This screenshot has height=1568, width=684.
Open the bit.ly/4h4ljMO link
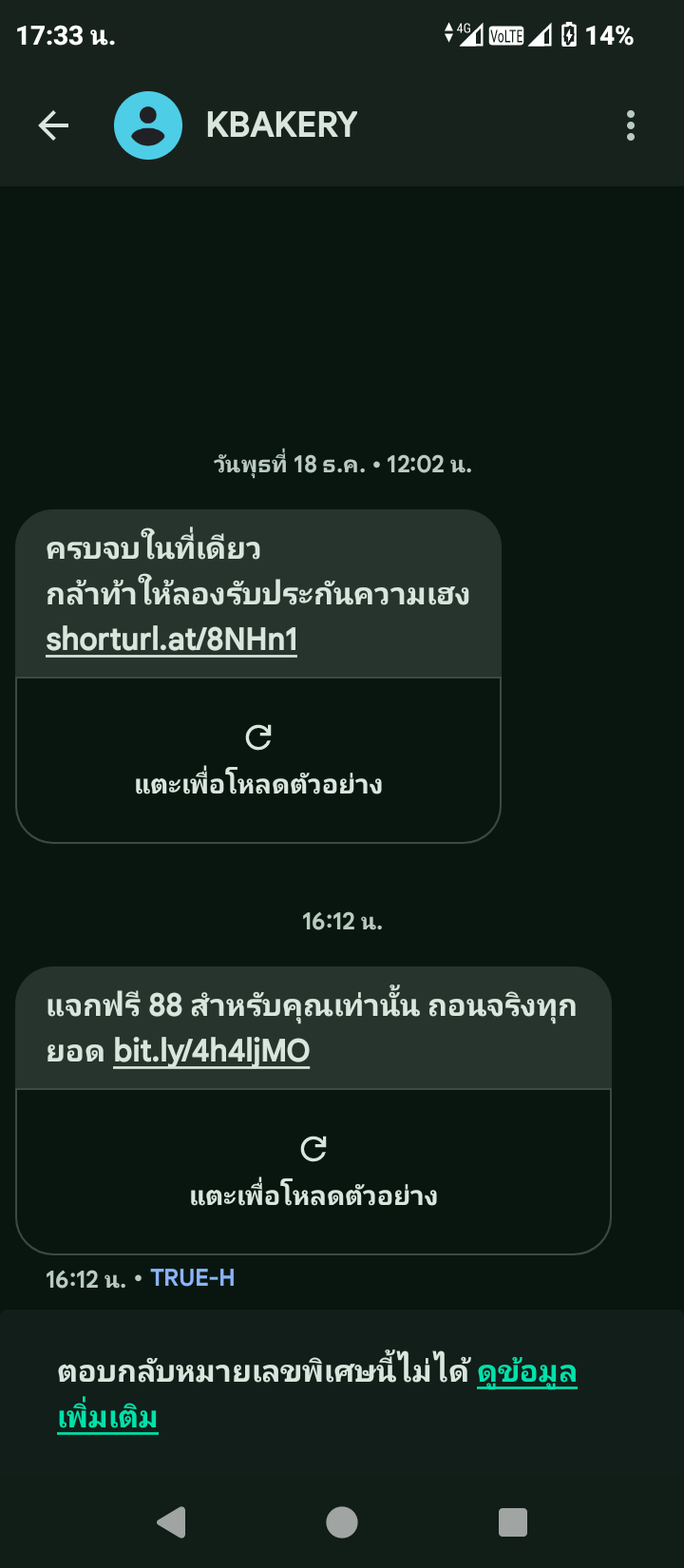pyautogui.click(x=212, y=1051)
